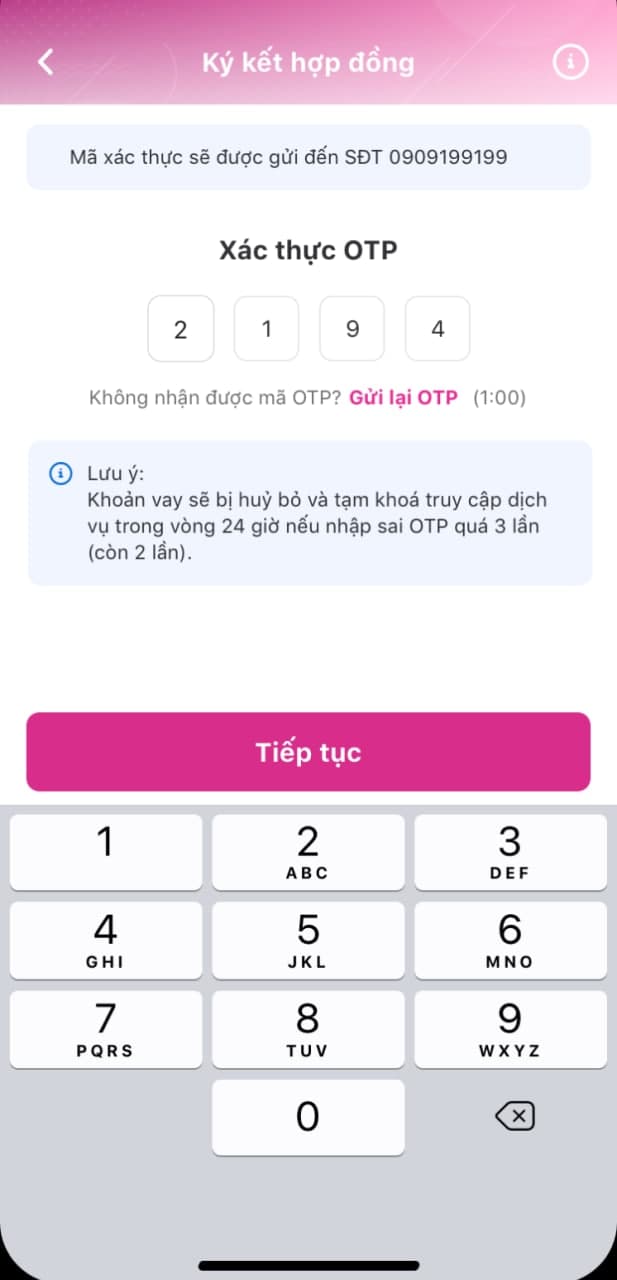
Task: Select the fourth OTP box showing 4
Action: pyautogui.click(x=438, y=329)
